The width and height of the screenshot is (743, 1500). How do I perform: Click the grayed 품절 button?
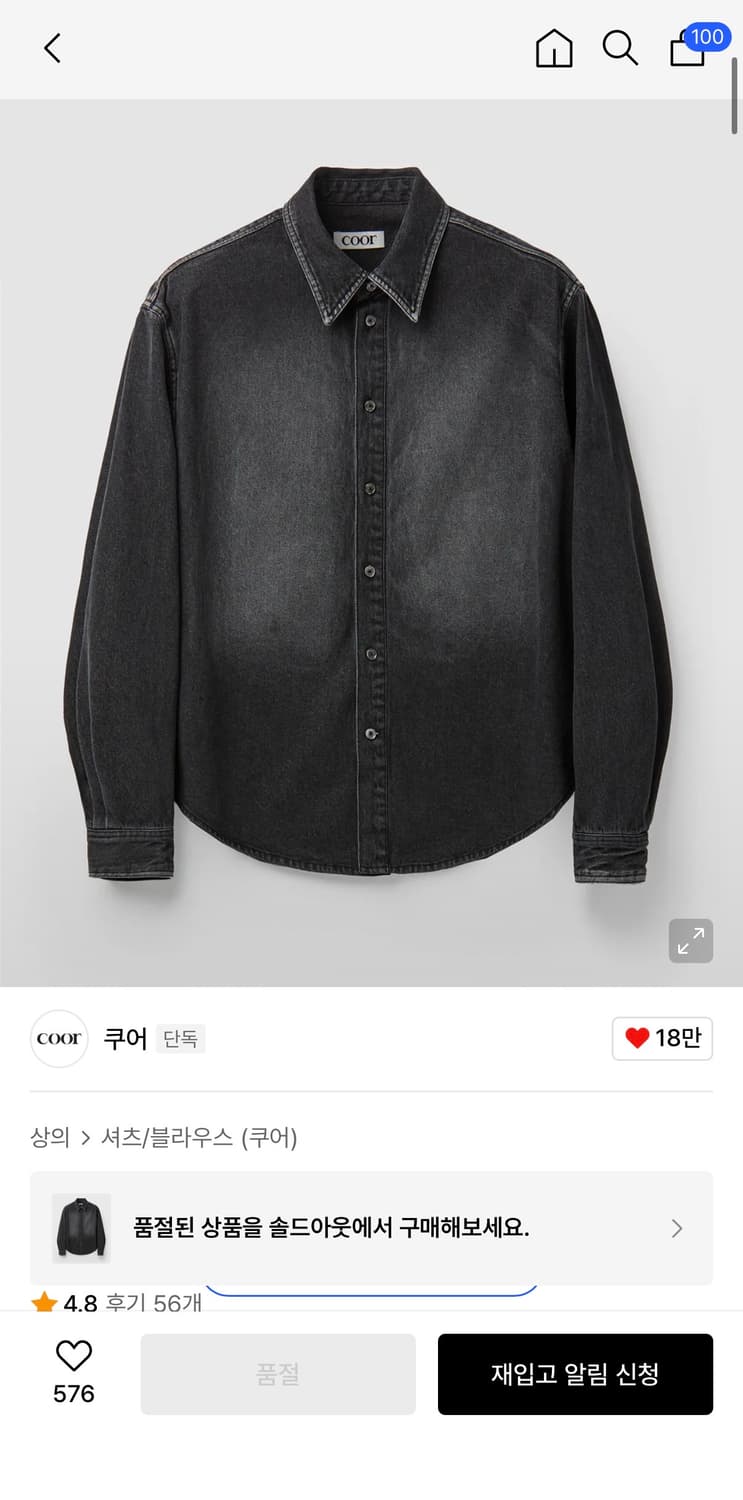pyautogui.click(x=278, y=1374)
